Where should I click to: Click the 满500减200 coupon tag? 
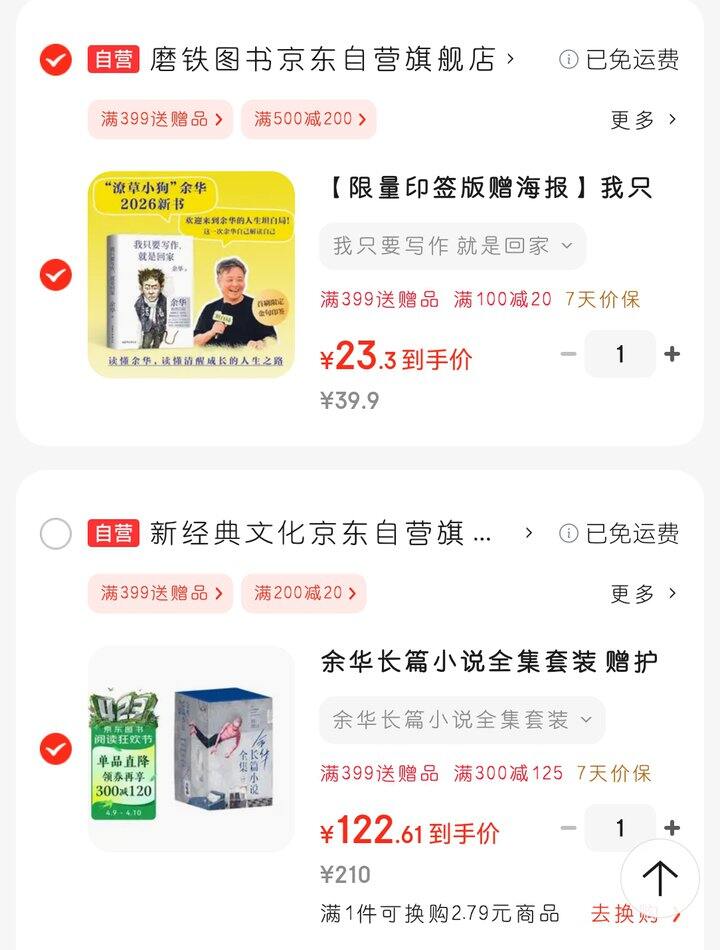(308, 118)
